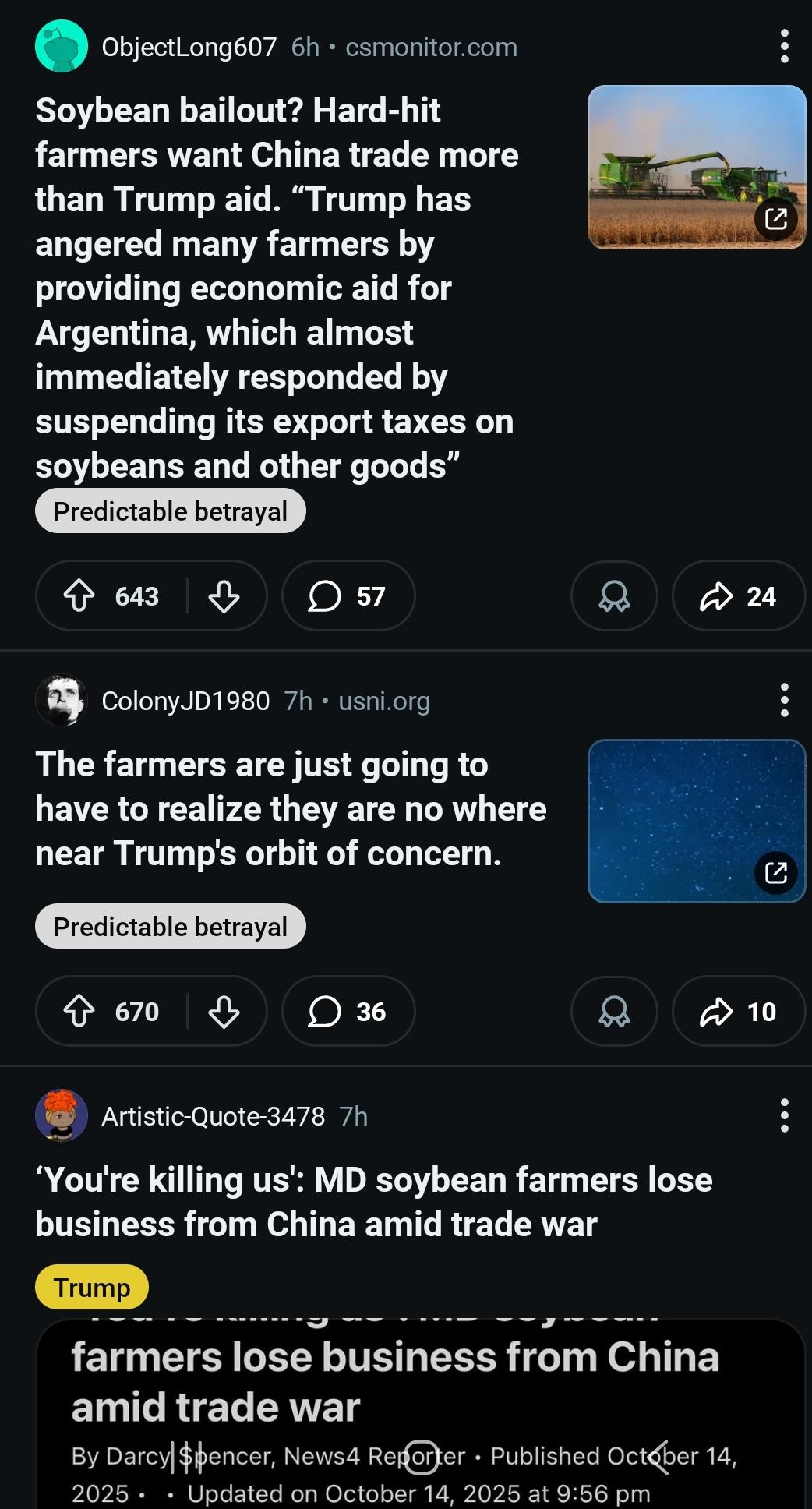Open overflow menu on Artistic-Quote-3478's post

(784, 1115)
